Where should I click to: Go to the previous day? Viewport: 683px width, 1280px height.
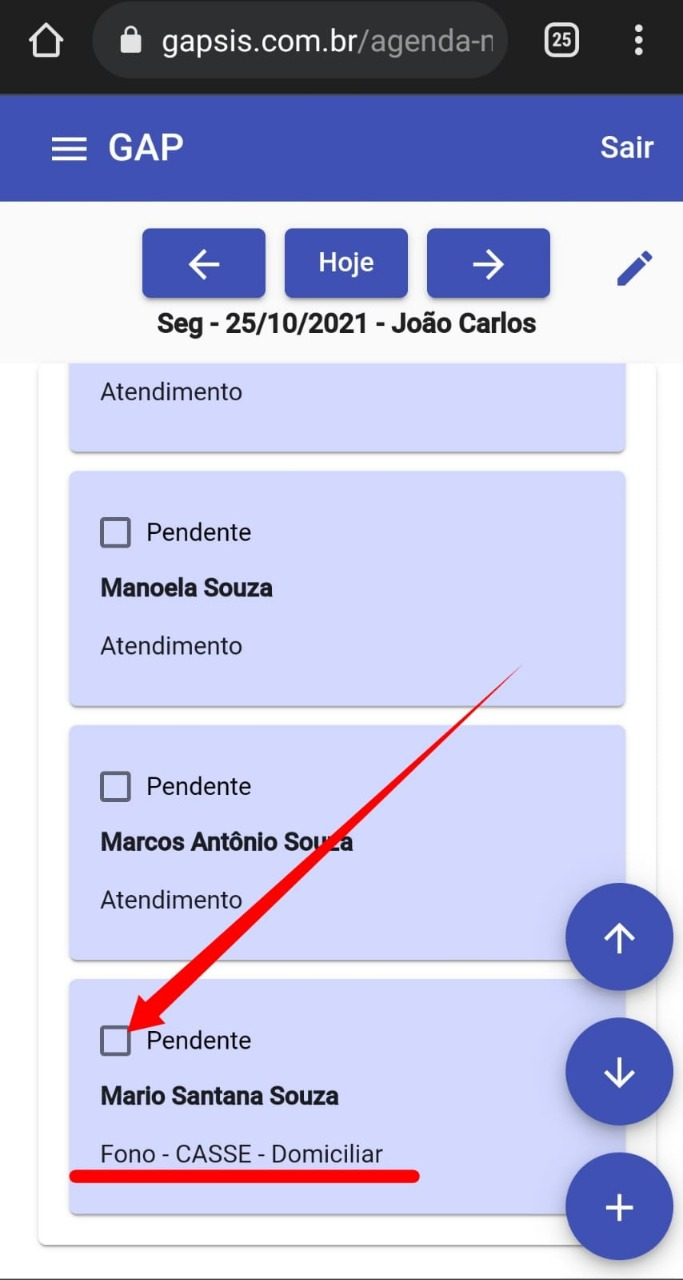coord(204,263)
